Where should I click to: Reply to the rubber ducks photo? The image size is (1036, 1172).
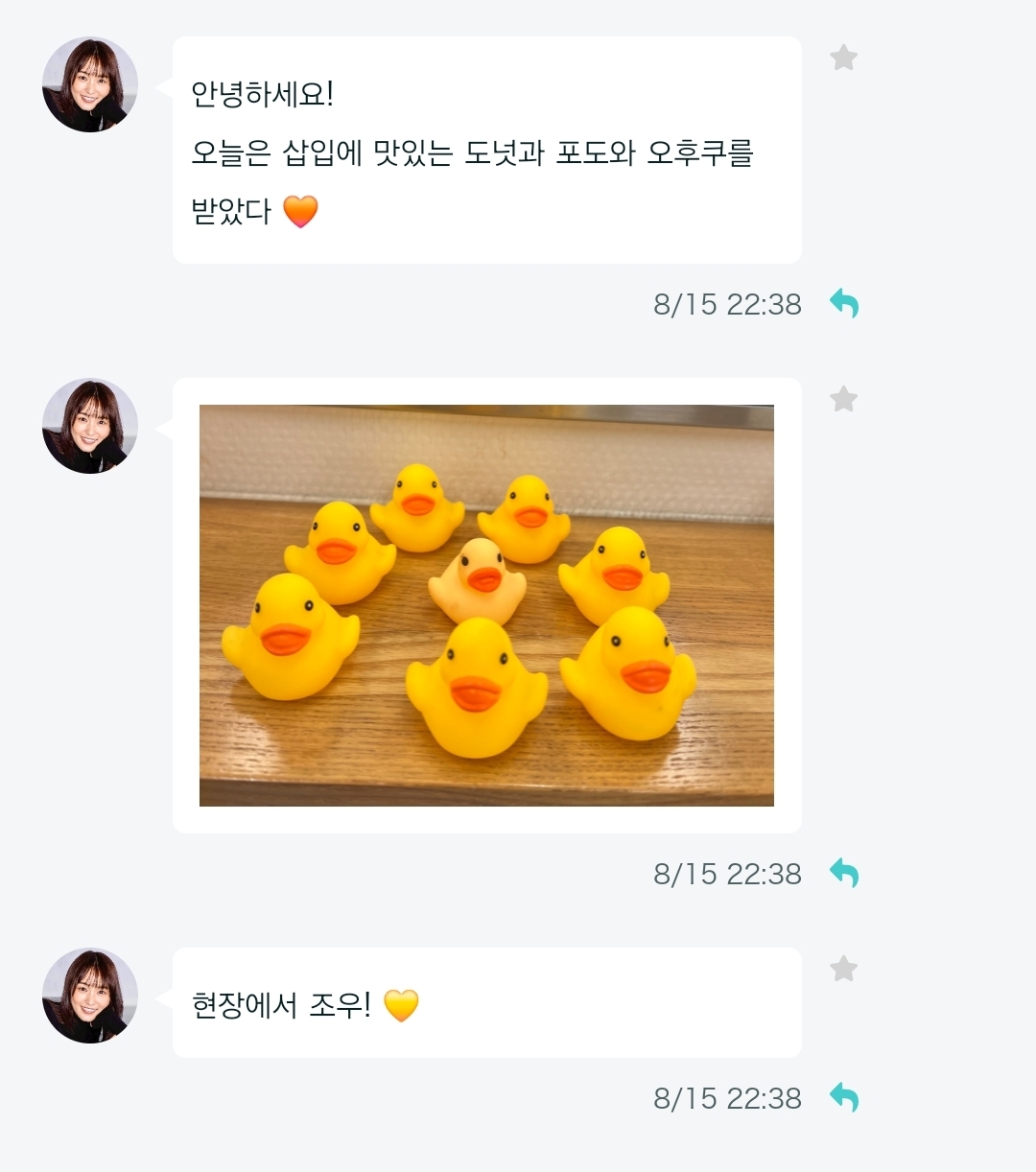[x=844, y=874]
